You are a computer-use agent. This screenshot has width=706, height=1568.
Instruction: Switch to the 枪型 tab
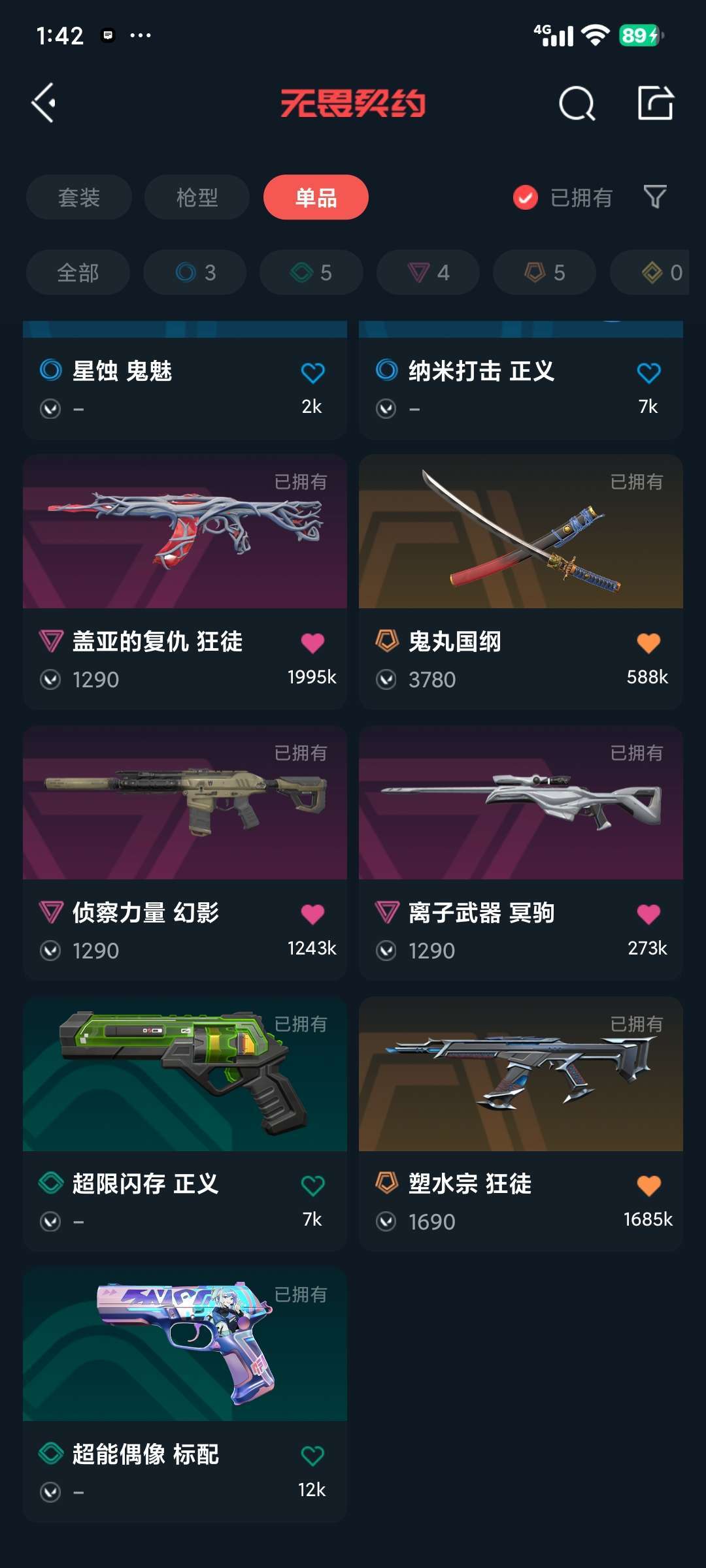(197, 197)
